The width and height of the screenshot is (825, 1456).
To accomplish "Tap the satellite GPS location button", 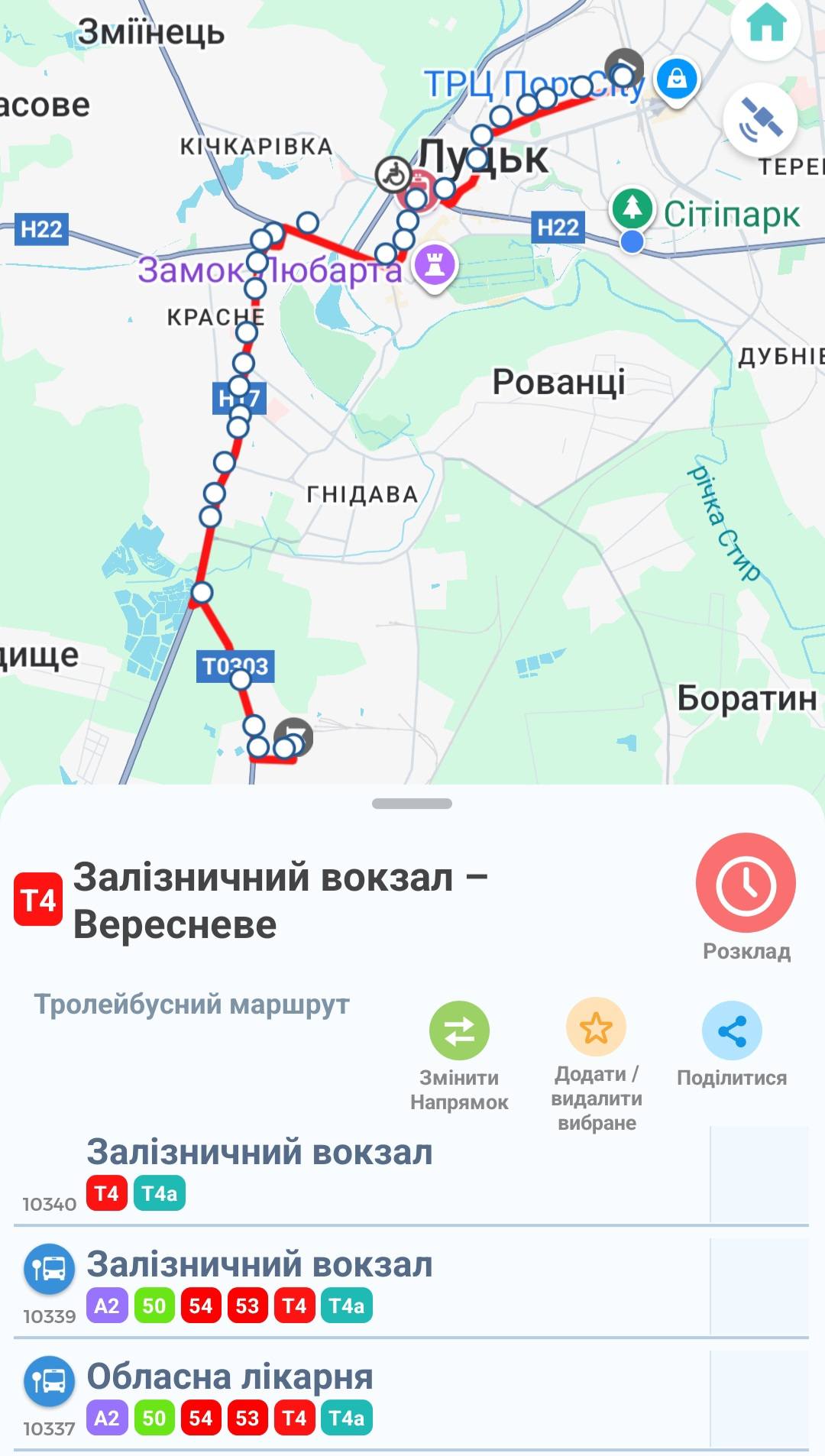I will [x=760, y=121].
